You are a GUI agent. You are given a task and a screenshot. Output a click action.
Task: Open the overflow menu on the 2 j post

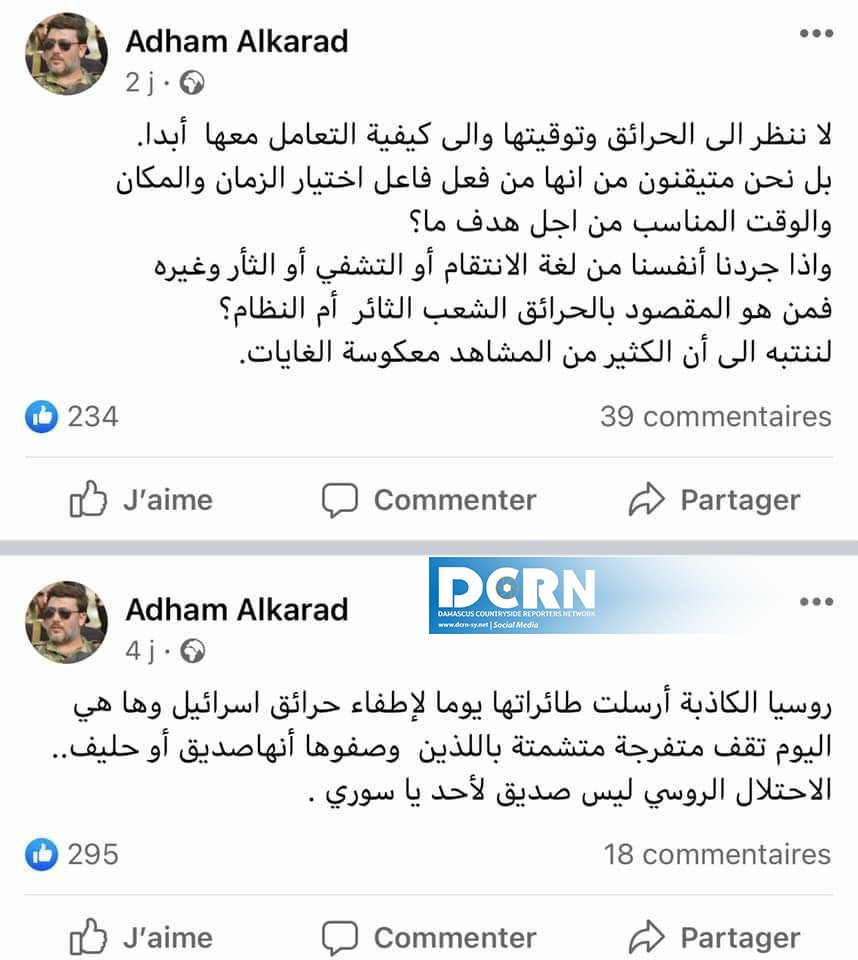point(816,34)
